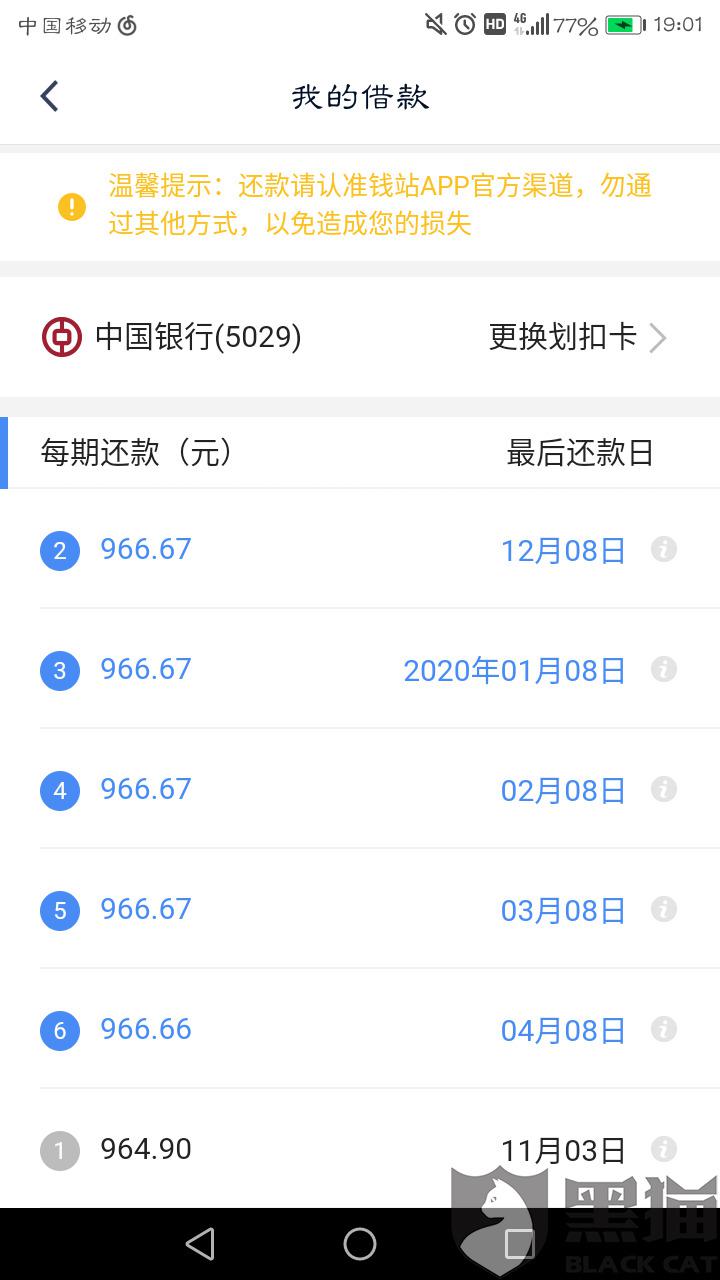Open info icon for 03月08日 installment

pos(664,909)
